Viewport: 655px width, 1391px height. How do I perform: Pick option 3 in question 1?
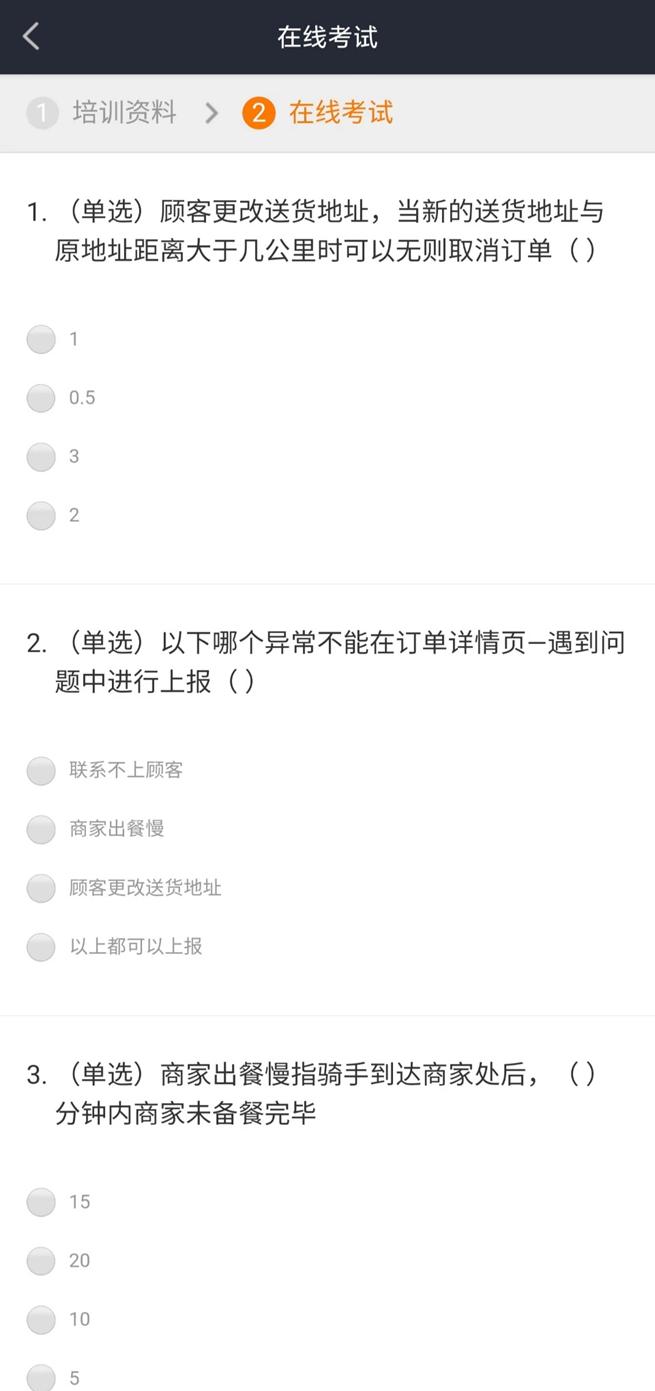41,457
